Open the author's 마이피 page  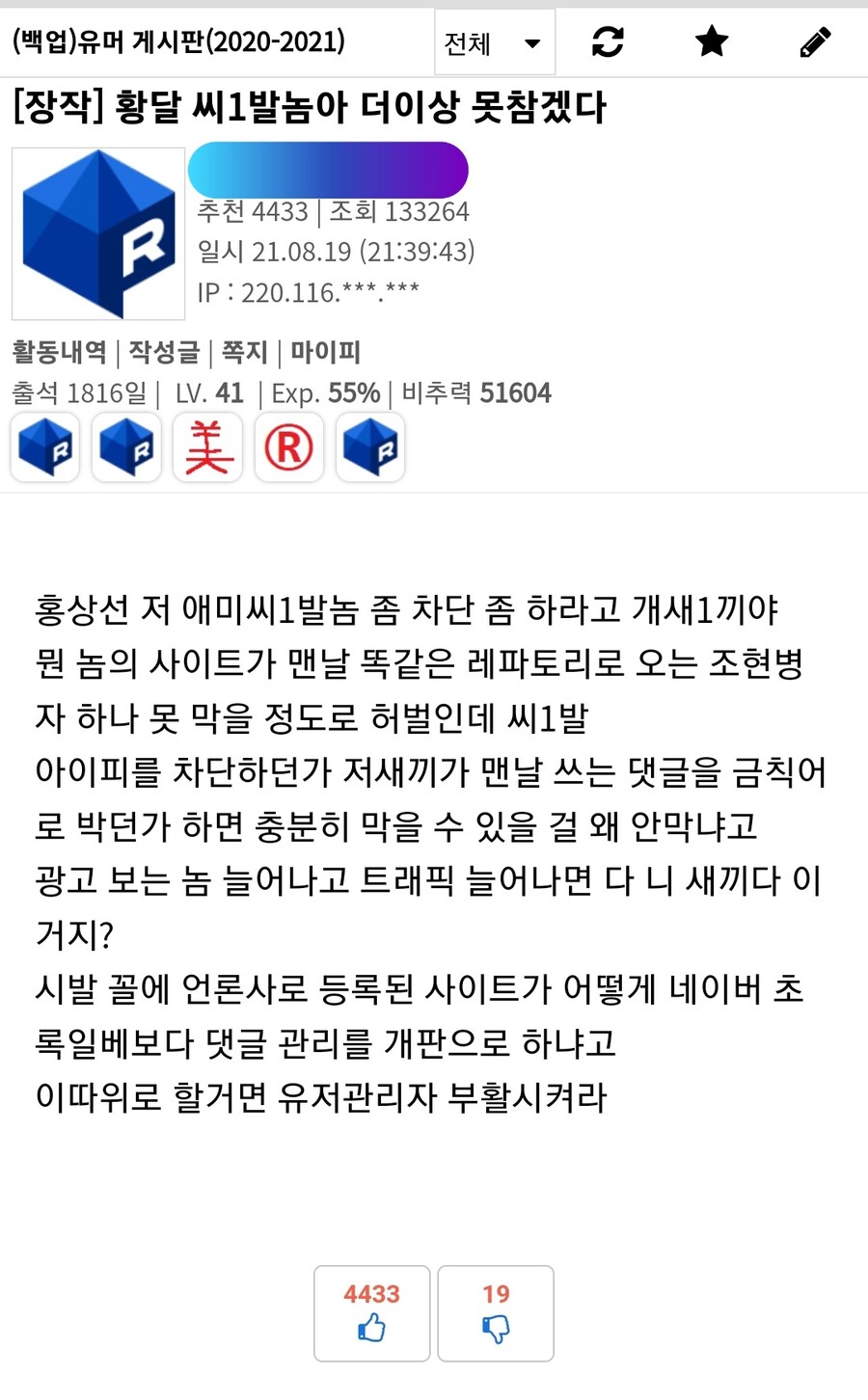325,352
